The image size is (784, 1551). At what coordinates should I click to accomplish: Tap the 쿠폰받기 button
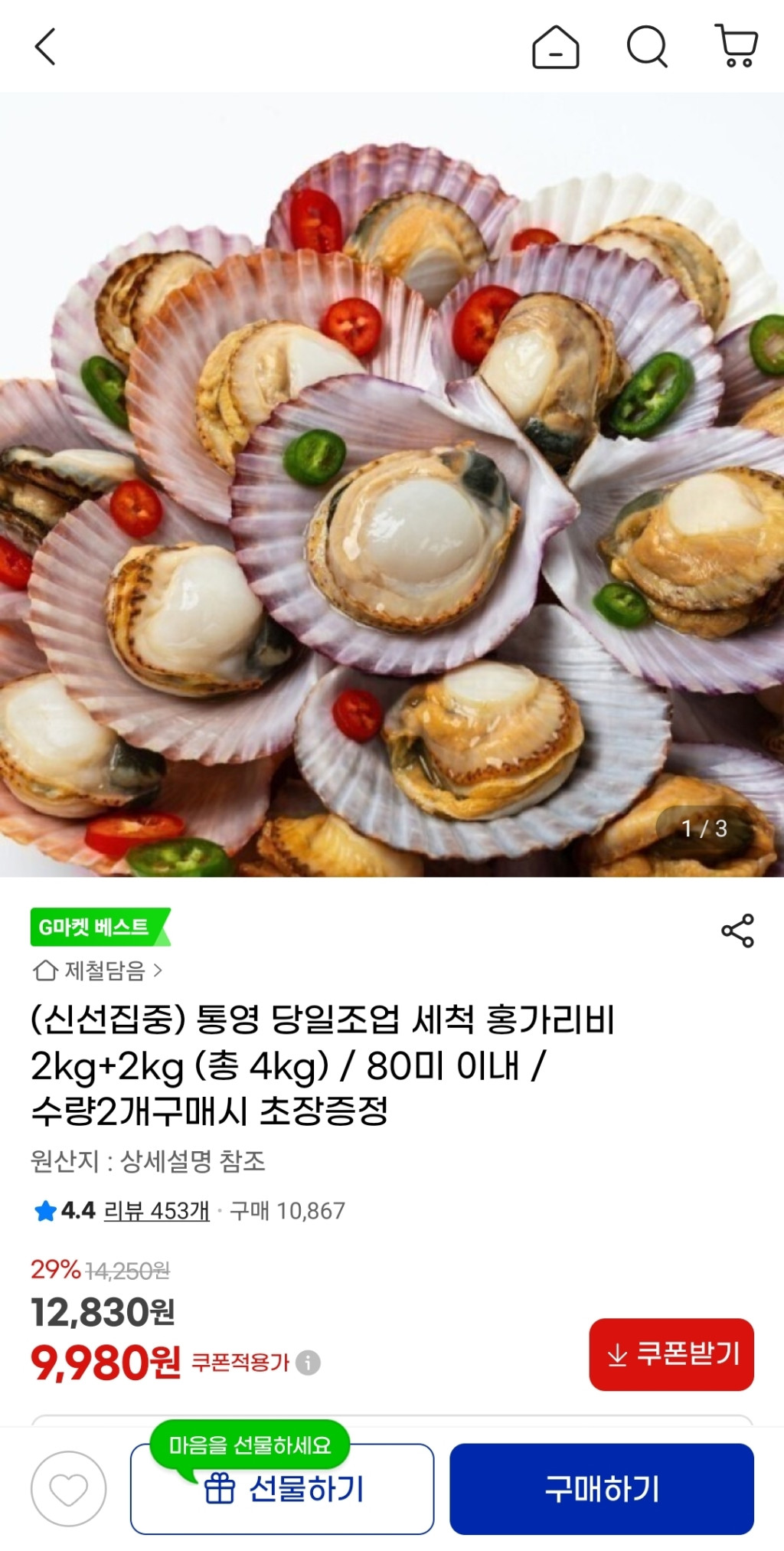[671, 1354]
